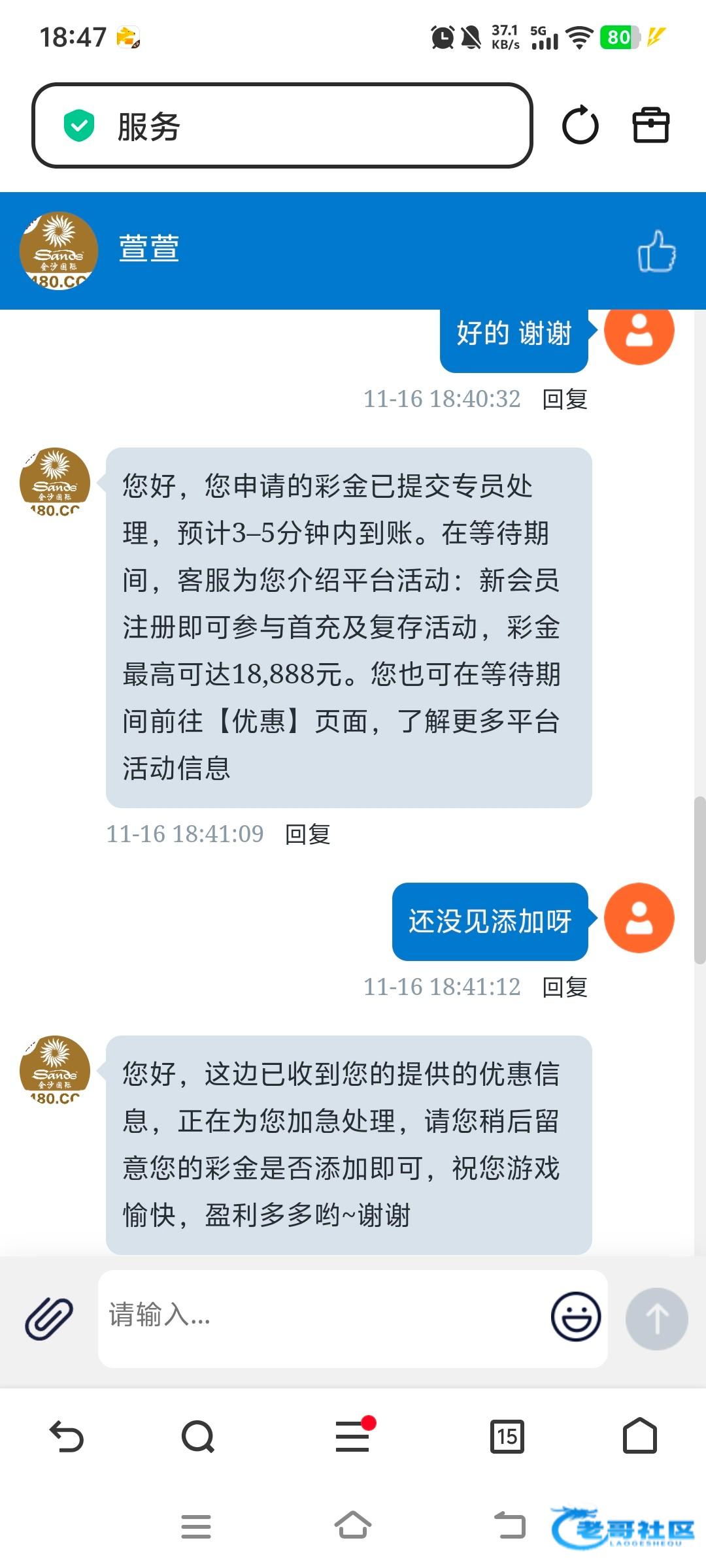
Task: Tap 回复 under the 18:41:12 message
Action: point(565,987)
